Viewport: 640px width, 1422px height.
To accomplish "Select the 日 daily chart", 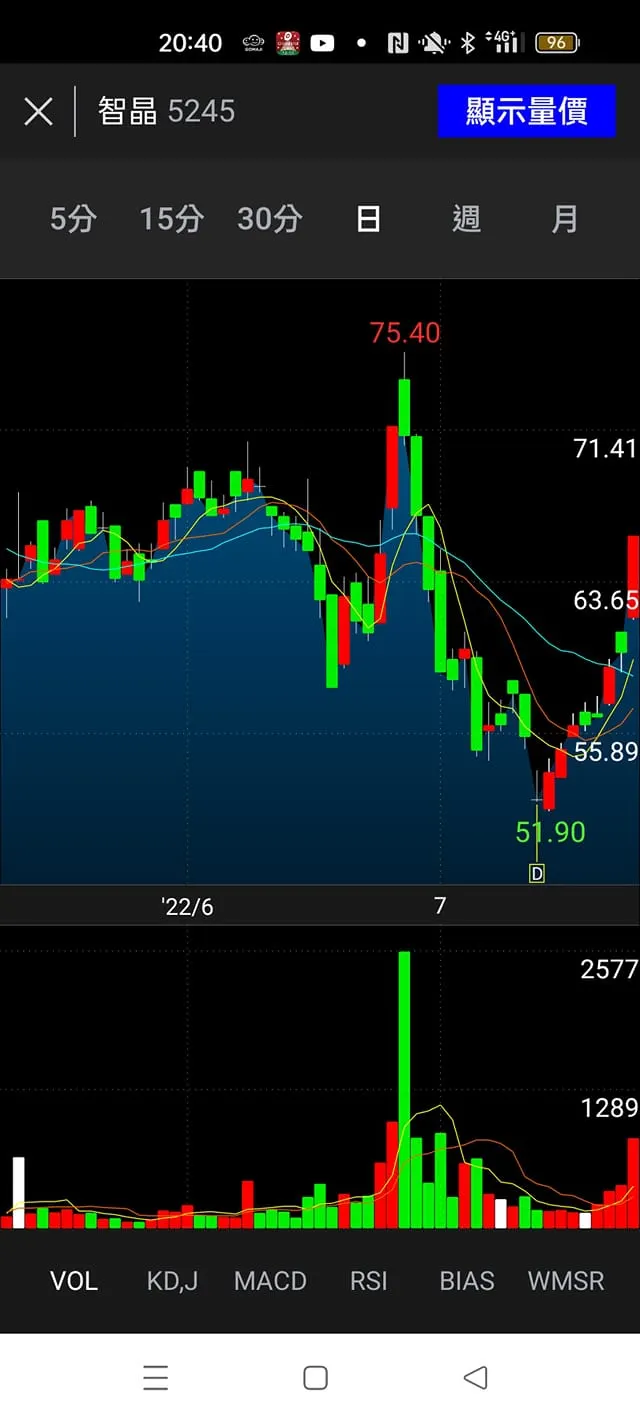I will 368,219.
